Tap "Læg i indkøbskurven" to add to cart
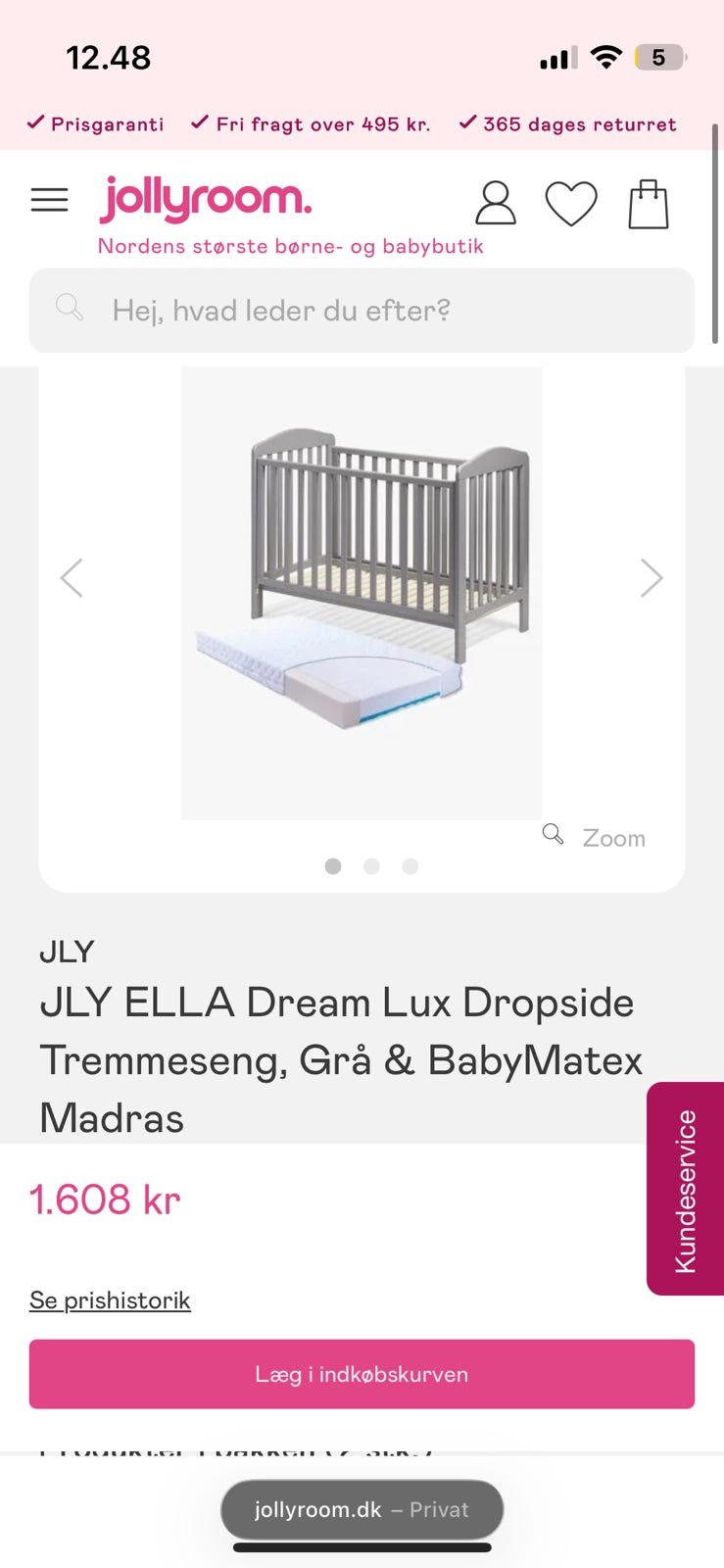 coord(362,1374)
